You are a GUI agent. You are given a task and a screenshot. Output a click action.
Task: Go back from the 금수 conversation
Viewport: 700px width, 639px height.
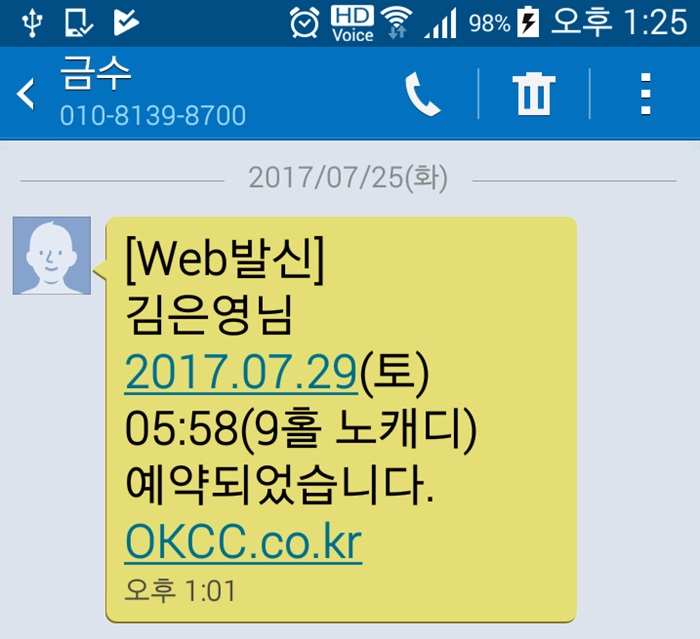point(26,95)
